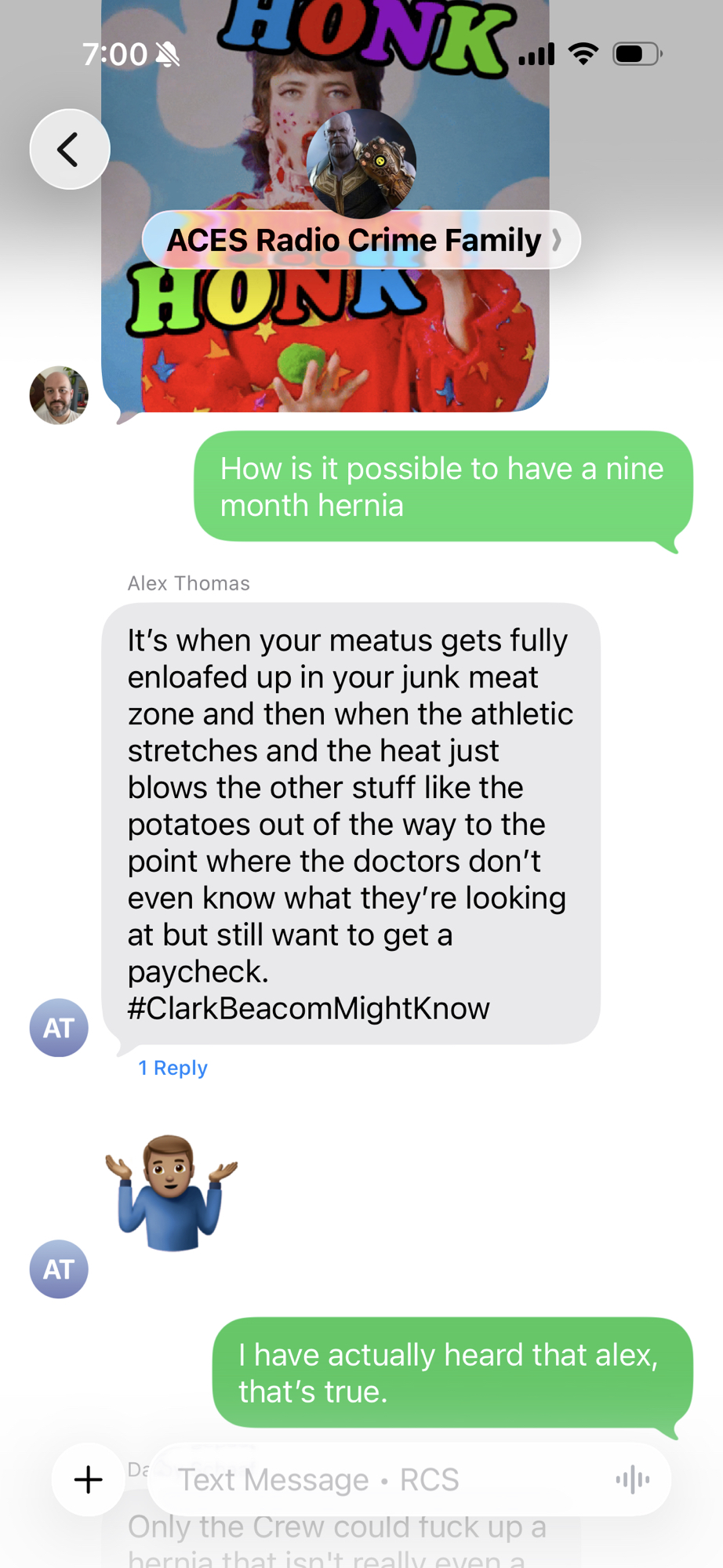Go back to the conversations list
The height and width of the screenshot is (1568, 723).
69,149
